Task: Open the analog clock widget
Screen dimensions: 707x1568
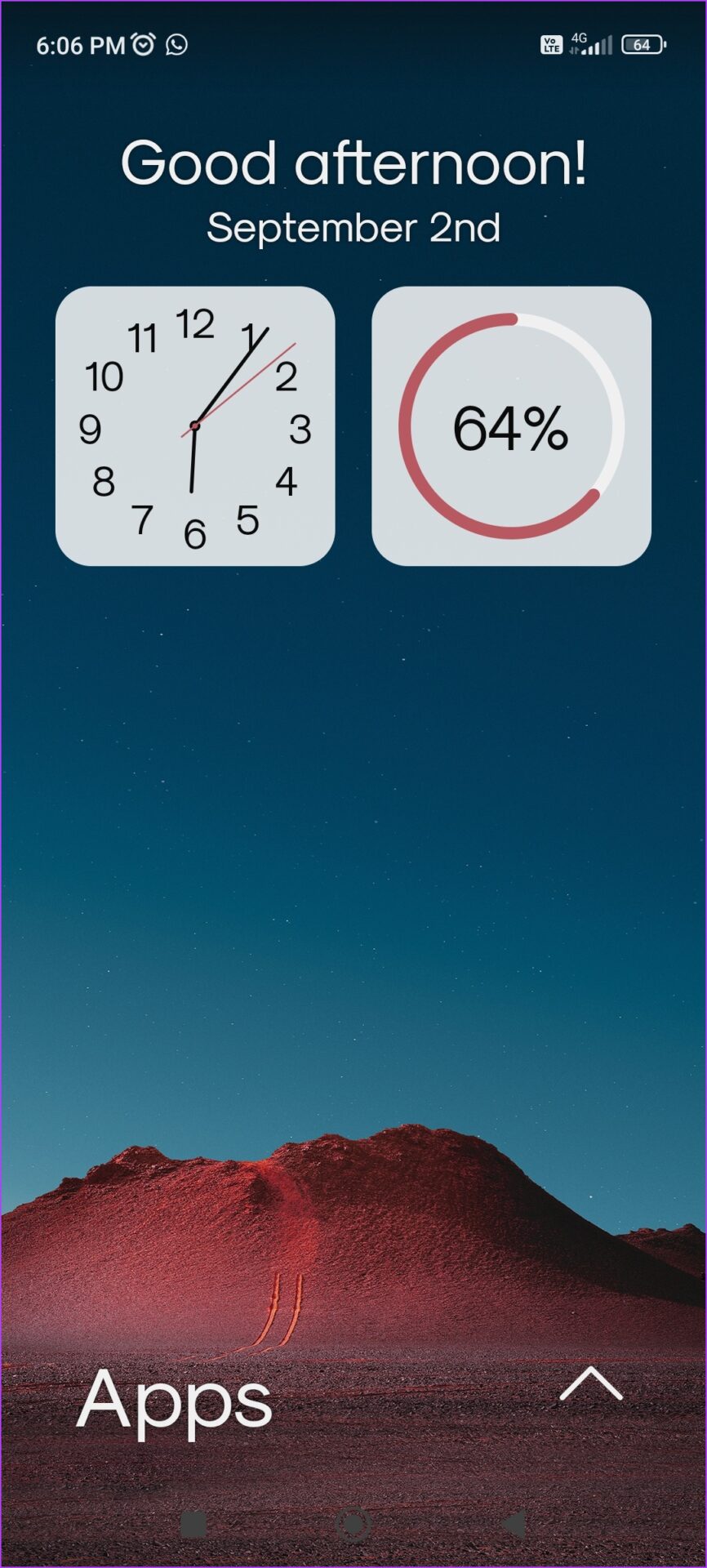Action: click(x=195, y=425)
